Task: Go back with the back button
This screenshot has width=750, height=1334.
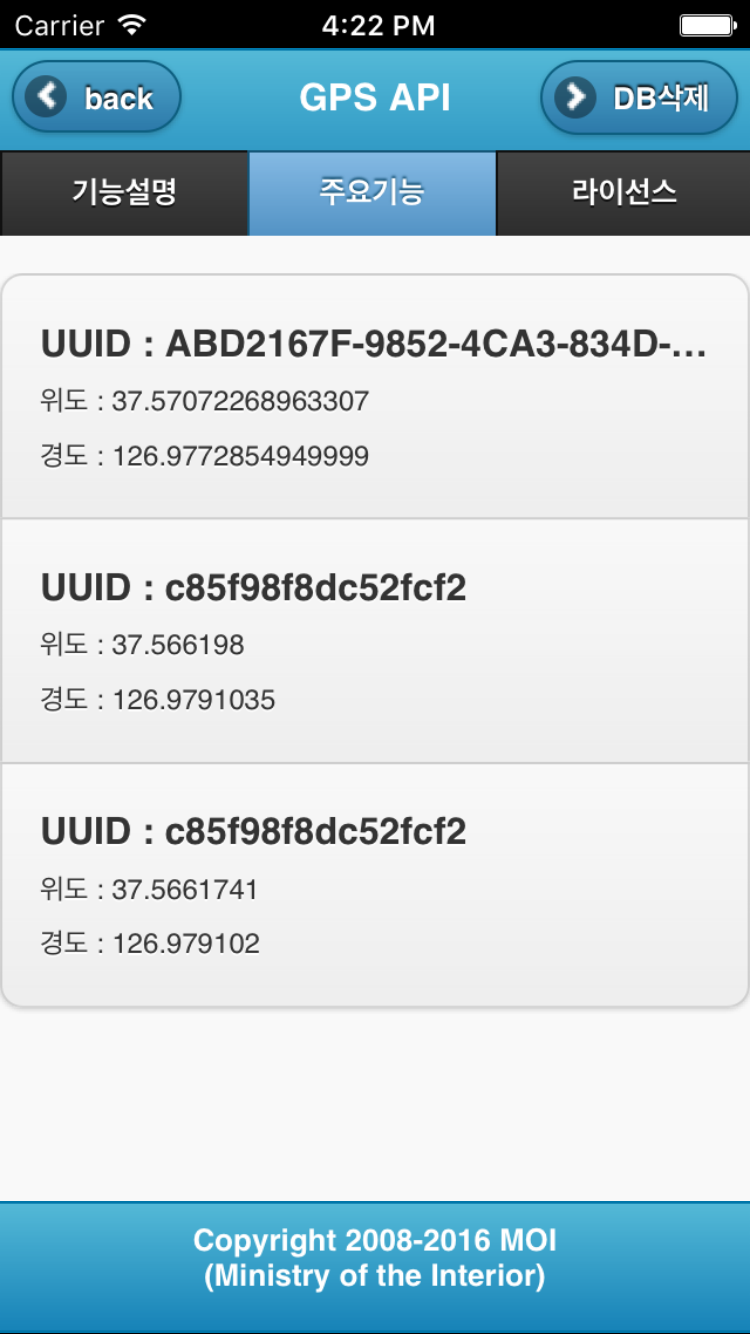Action: pos(97,98)
